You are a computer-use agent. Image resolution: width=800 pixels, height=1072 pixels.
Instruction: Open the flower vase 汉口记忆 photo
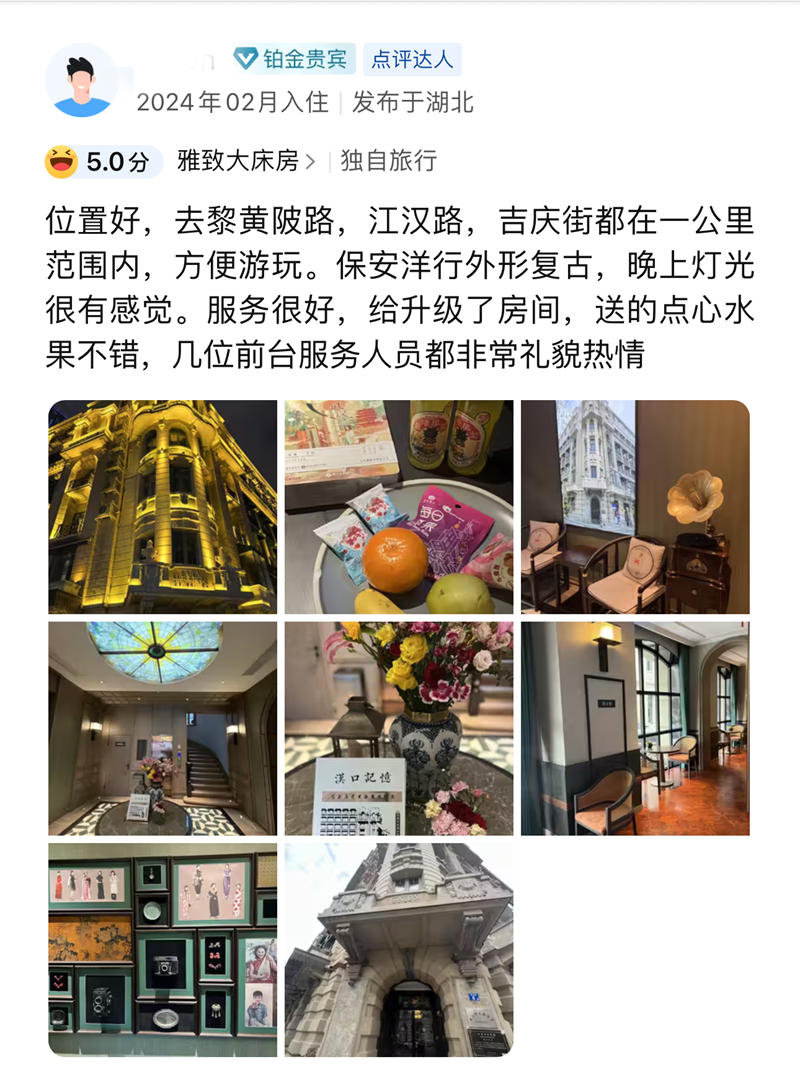pyautogui.click(x=399, y=728)
